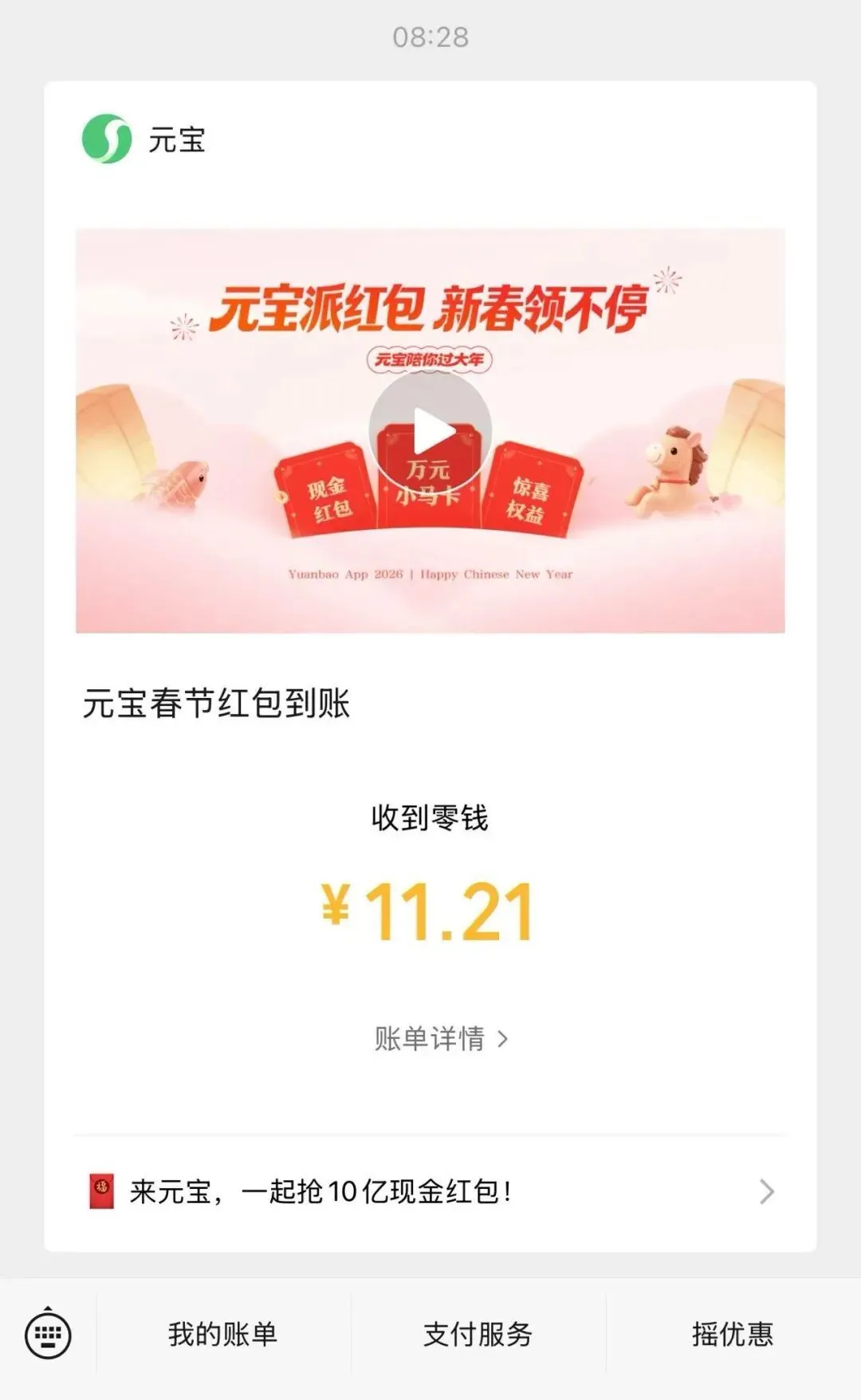This screenshot has width=861, height=1400.
Task: Open the 来元宝，一起抢10亿现金红包 link
Action: [x=431, y=1191]
